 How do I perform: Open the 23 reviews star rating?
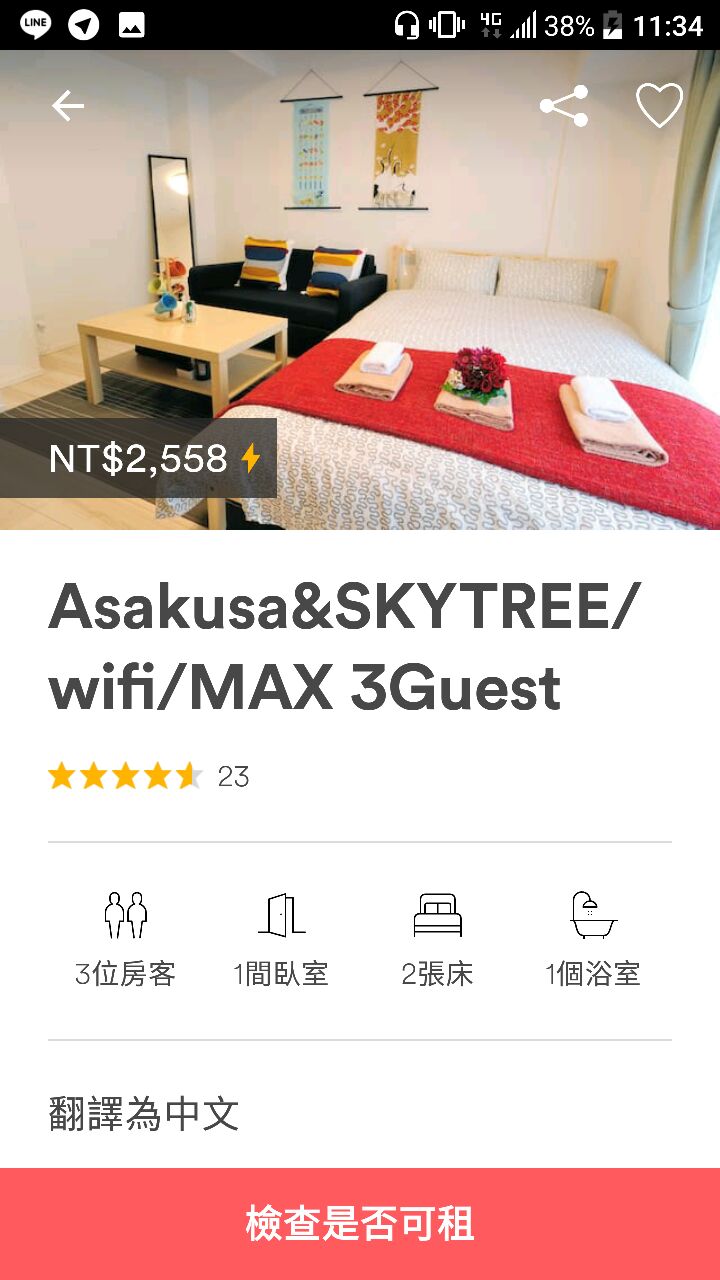[148, 776]
